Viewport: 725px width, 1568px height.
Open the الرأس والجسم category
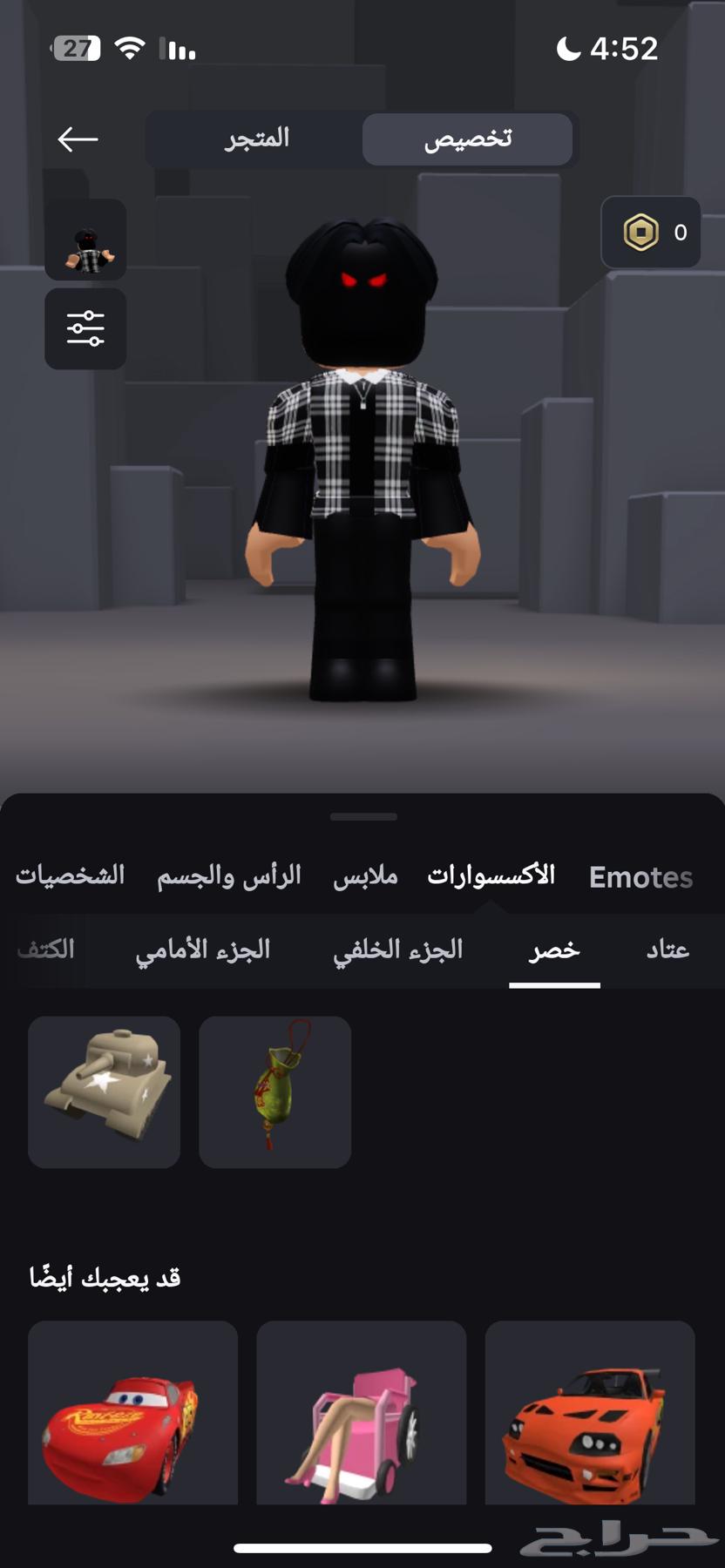tap(228, 875)
